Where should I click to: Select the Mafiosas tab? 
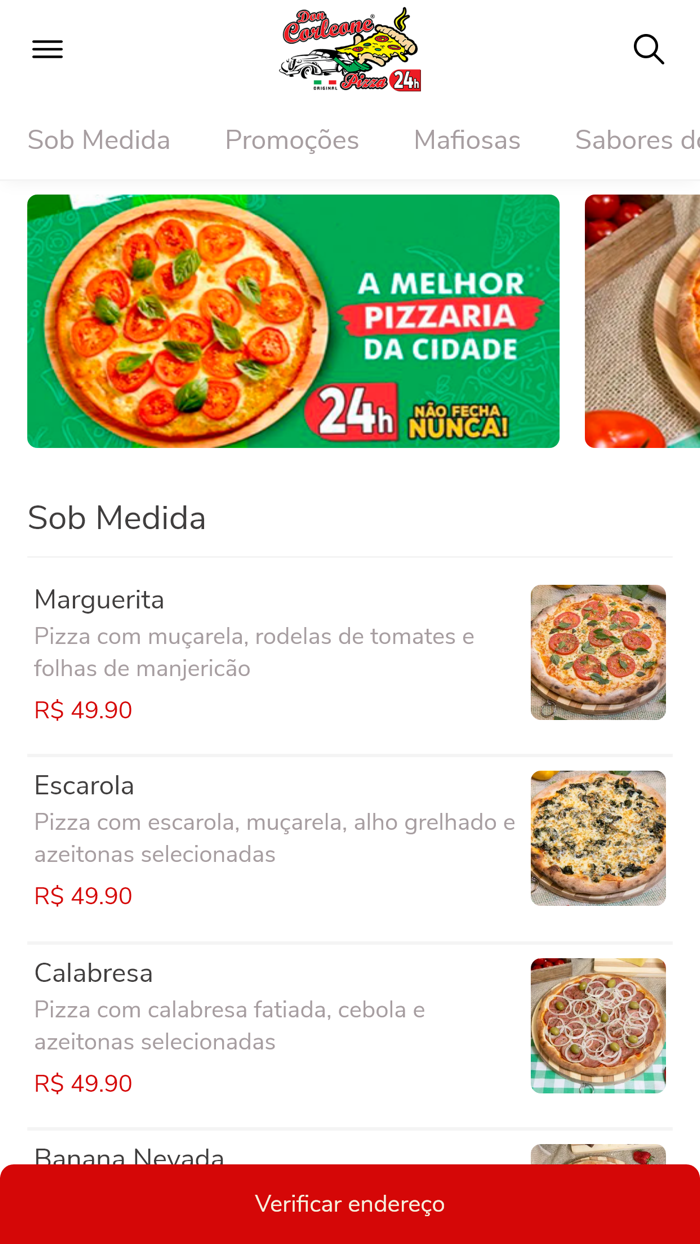click(x=467, y=140)
